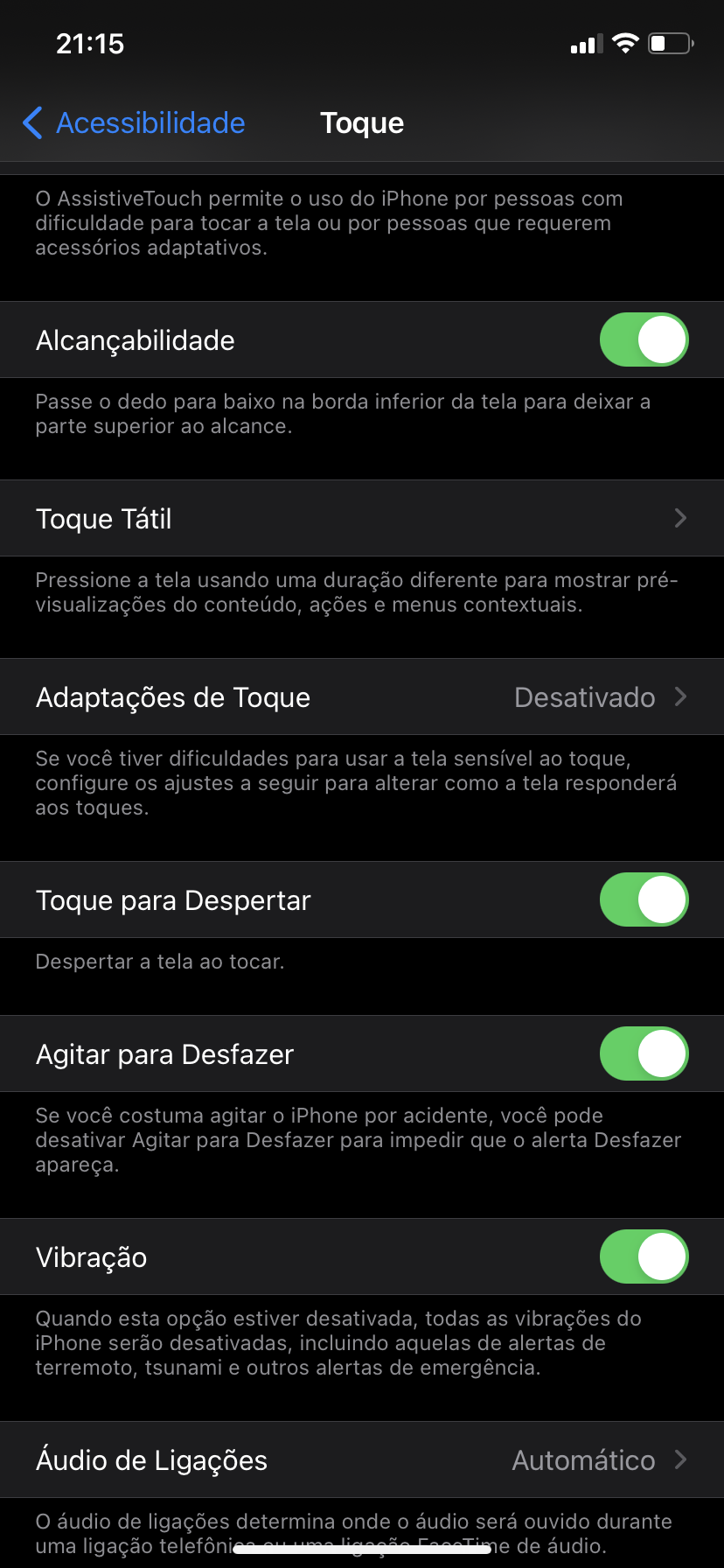Go back to Acessibilidade settings

click(x=134, y=123)
